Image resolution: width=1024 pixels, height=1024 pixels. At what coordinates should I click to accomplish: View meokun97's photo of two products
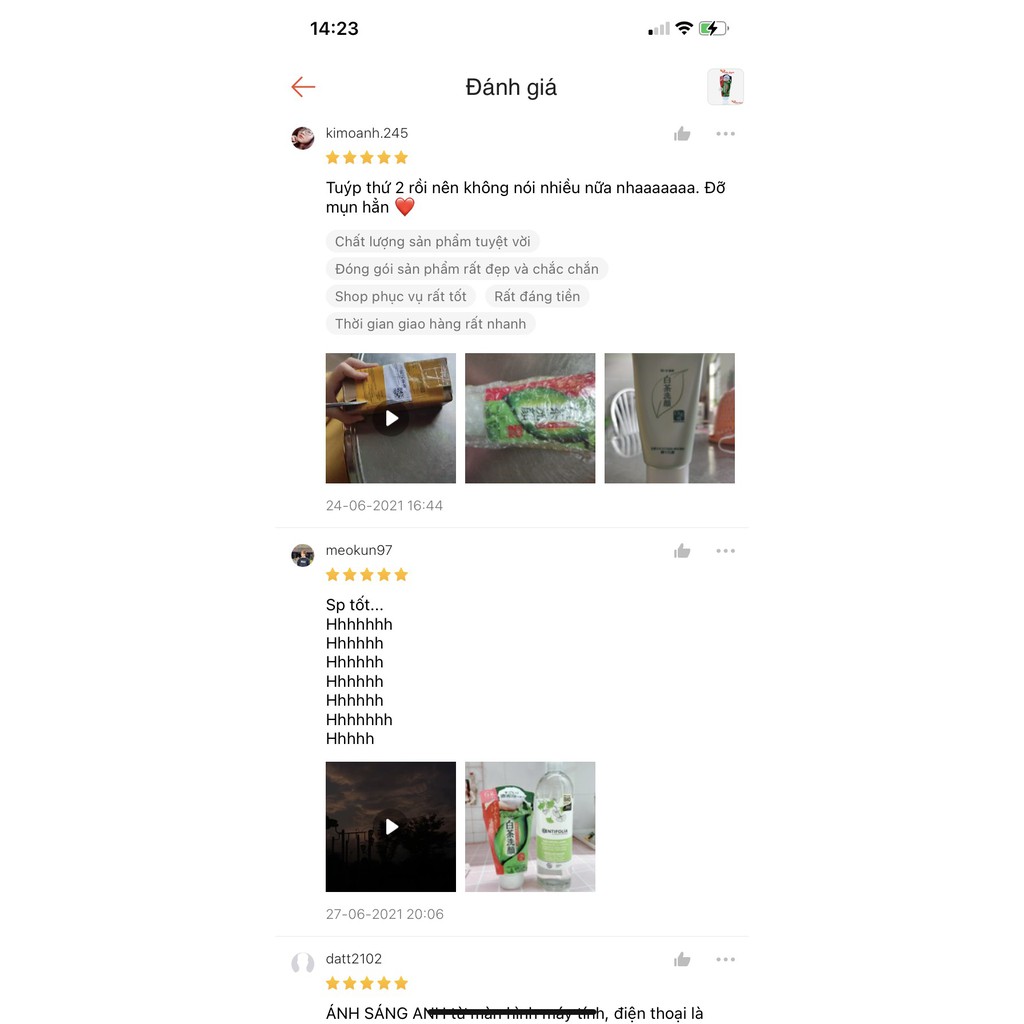click(530, 827)
